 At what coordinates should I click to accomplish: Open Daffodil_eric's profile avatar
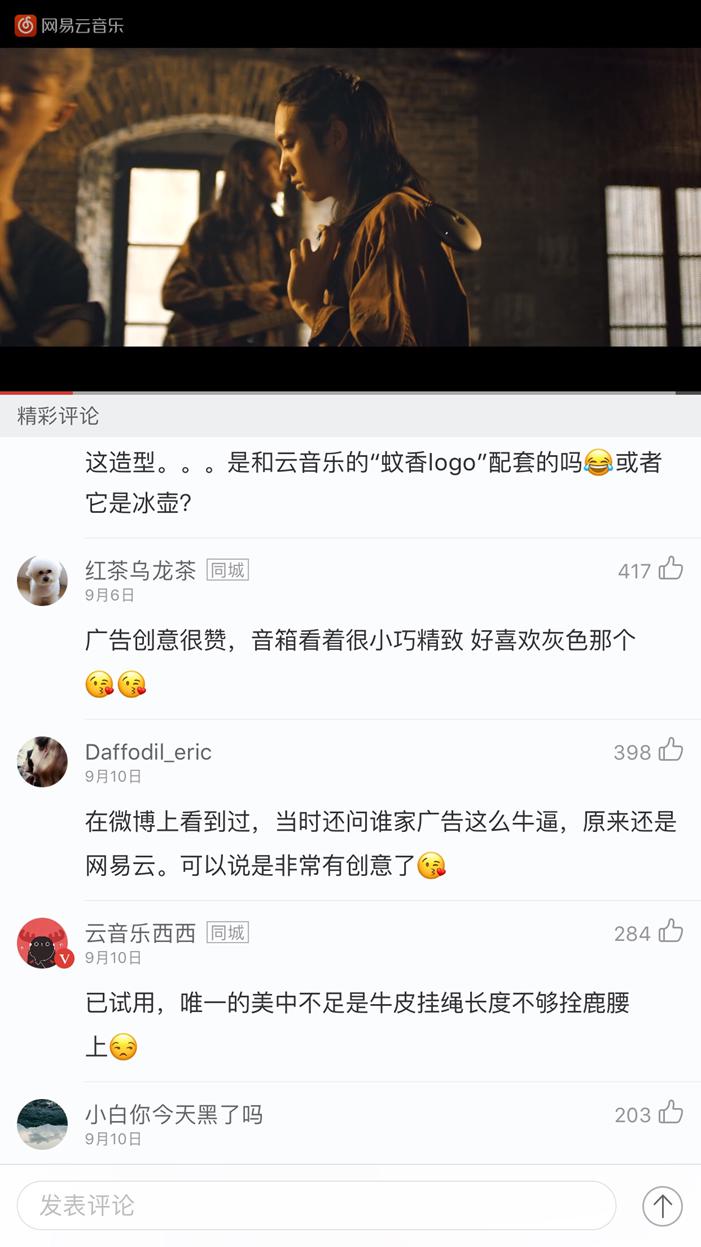click(42, 762)
